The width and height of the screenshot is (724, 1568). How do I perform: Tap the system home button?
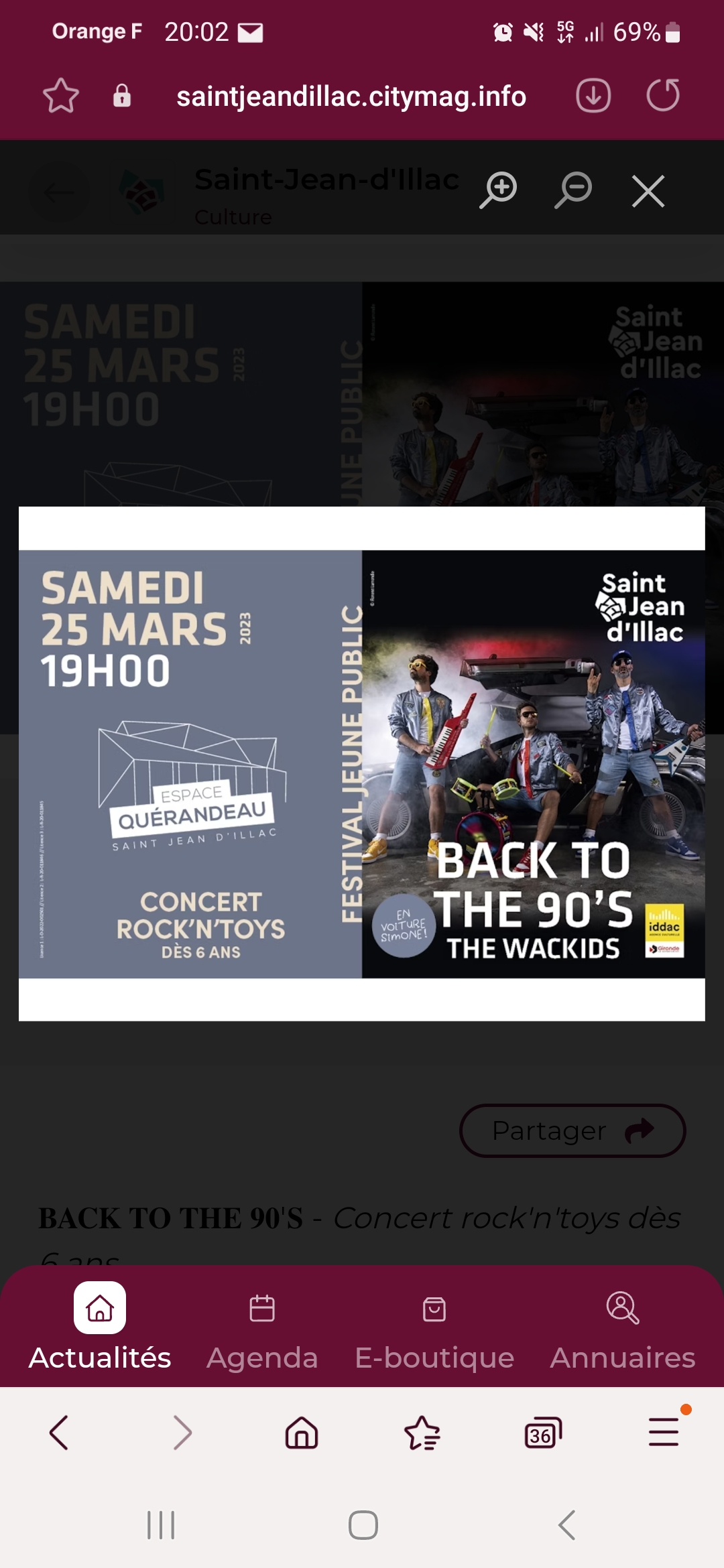(x=363, y=1525)
